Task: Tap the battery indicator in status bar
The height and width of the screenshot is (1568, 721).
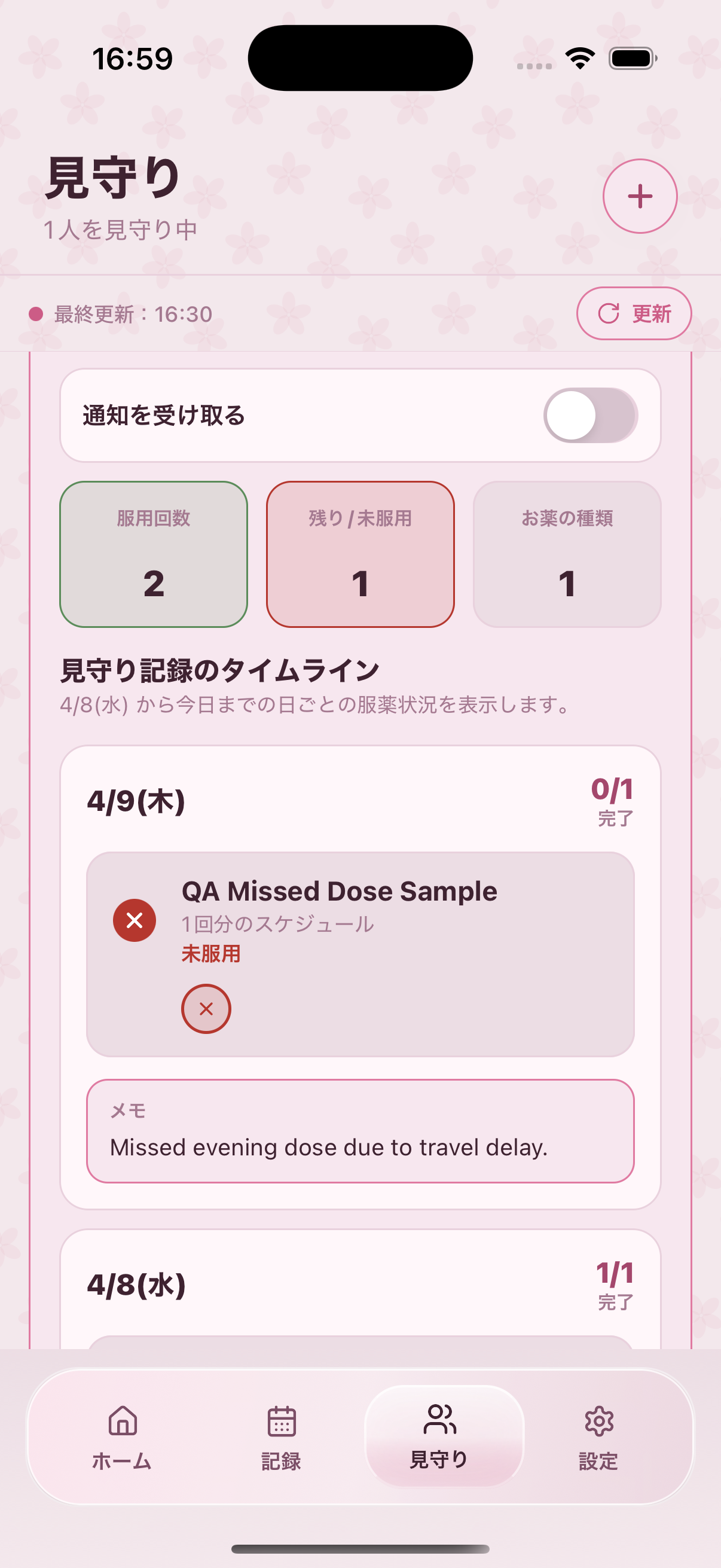Action: click(631, 57)
